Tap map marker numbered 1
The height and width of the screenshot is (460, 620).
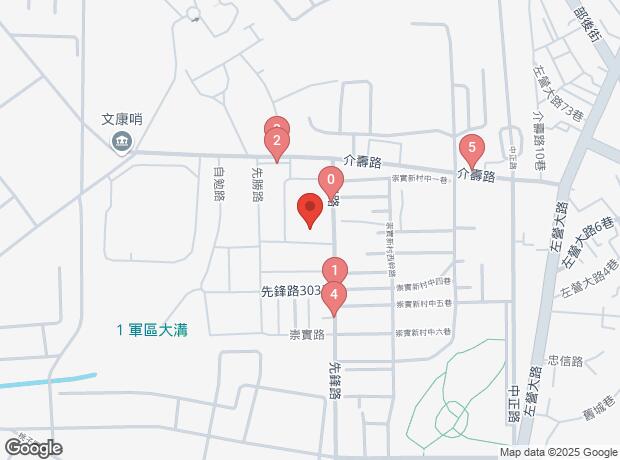click(334, 271)
